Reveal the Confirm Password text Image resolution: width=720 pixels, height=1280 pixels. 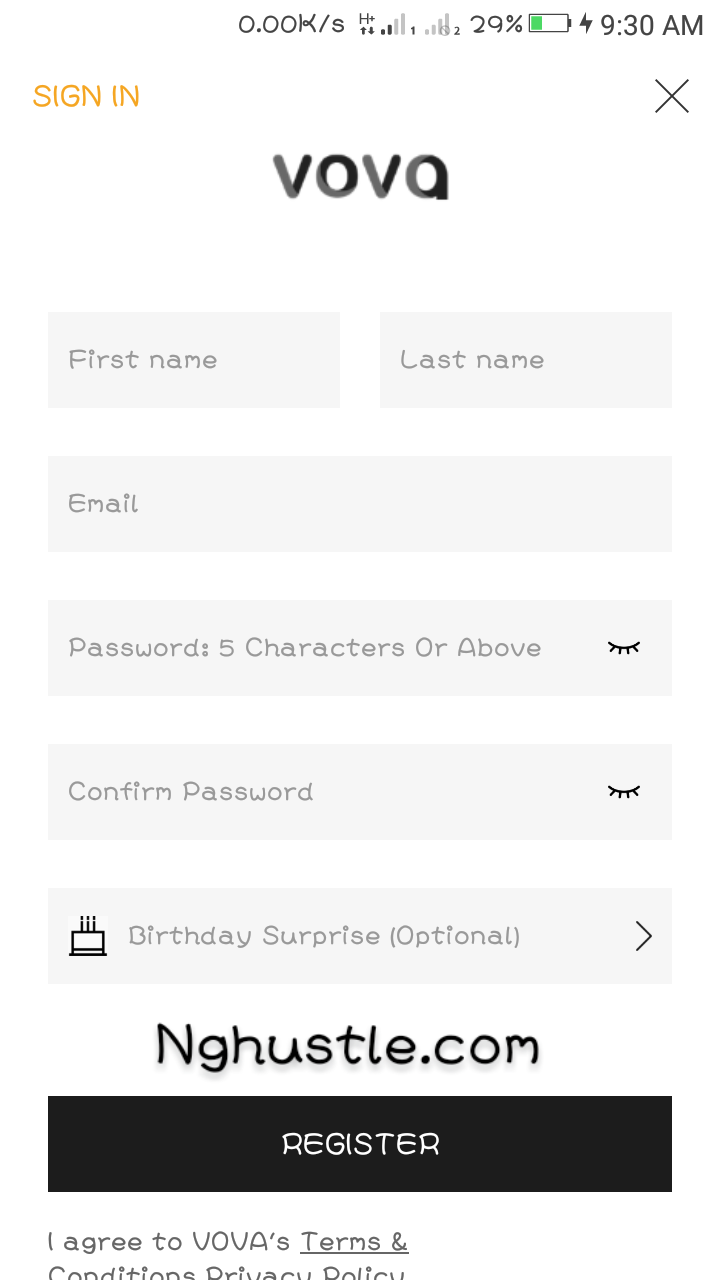pos(623,792)
